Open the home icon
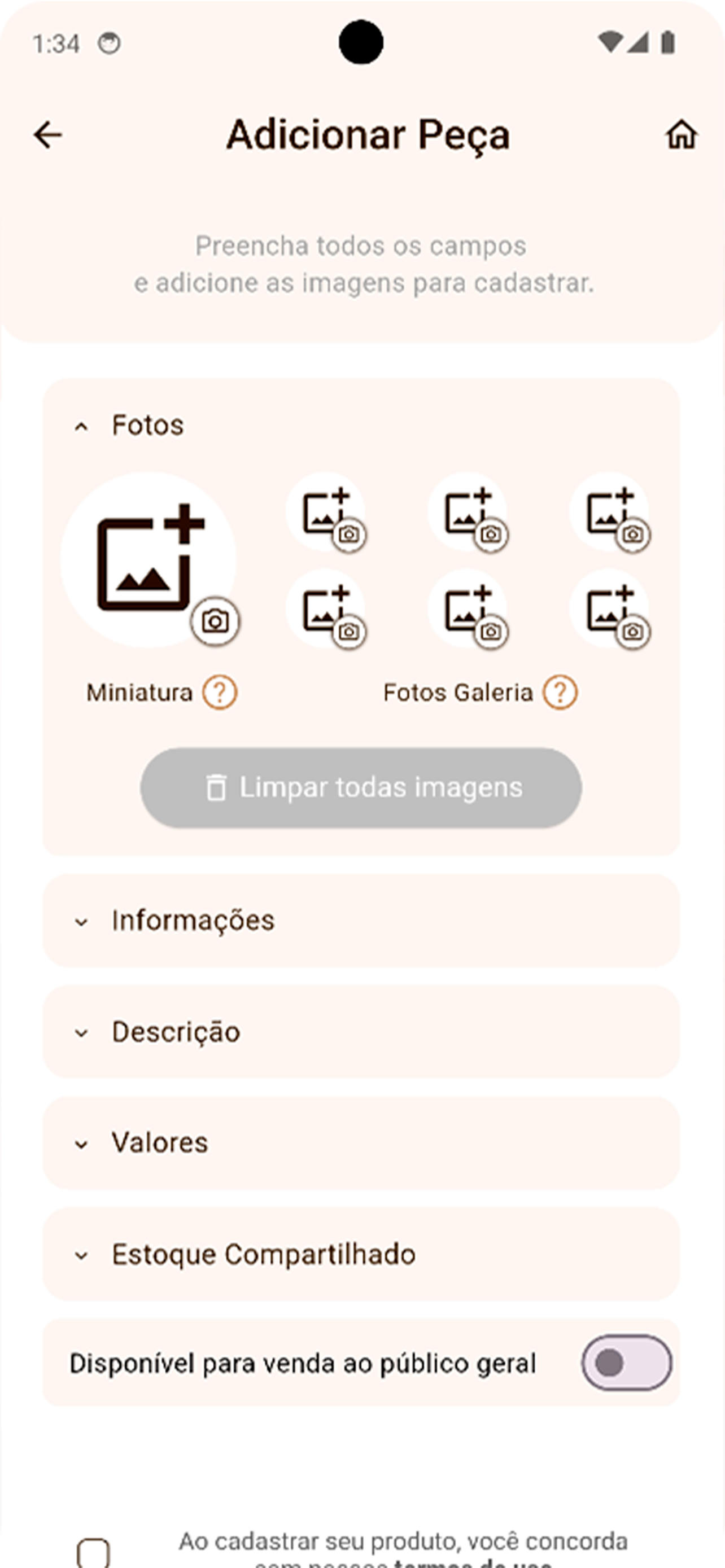Screen dimensions: 725x1568 (x=681, y=134)
